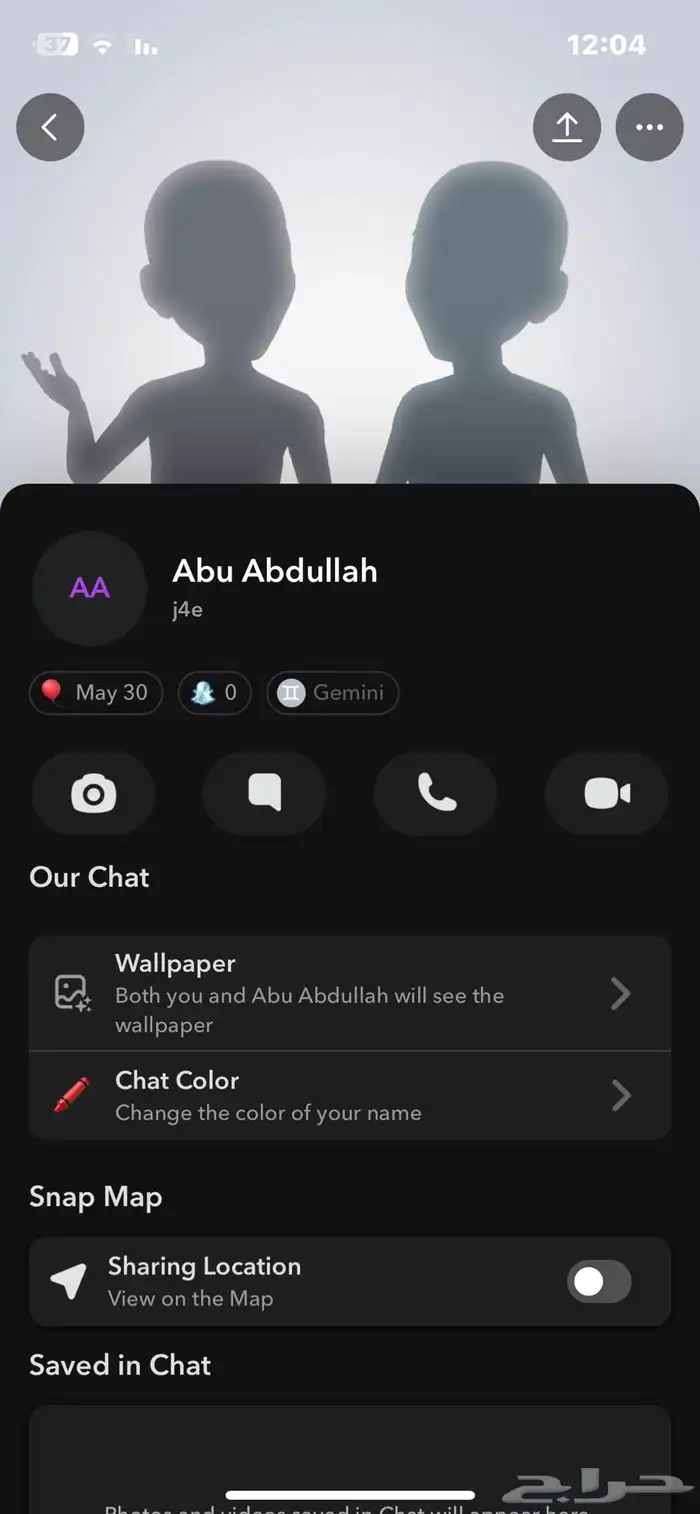Open the three-dot overflow menu
The height and width of the screenshot is (1514, 700).
tap(649, 127)
